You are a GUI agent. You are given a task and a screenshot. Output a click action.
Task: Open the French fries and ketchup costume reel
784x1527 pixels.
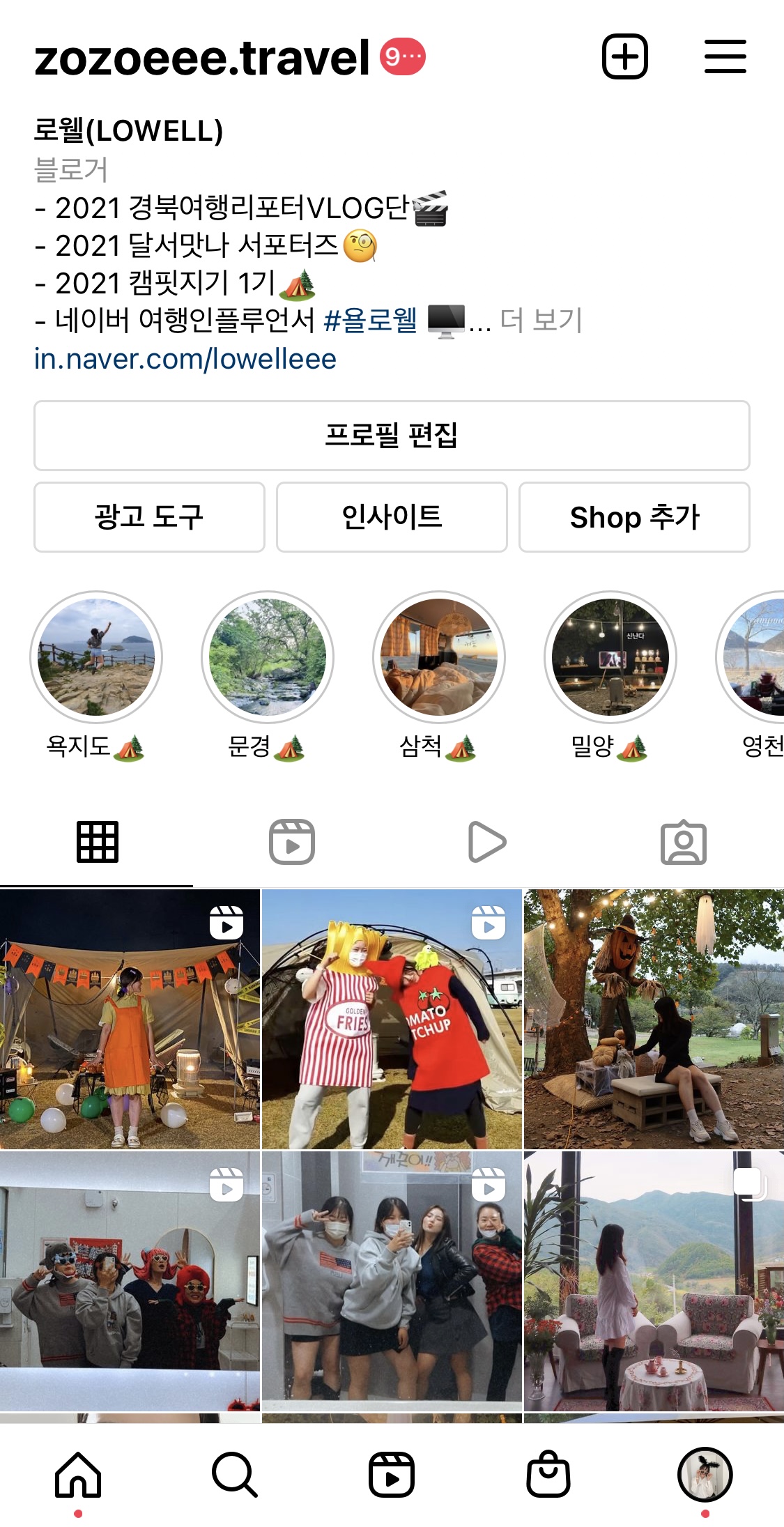coord(392,1019)
